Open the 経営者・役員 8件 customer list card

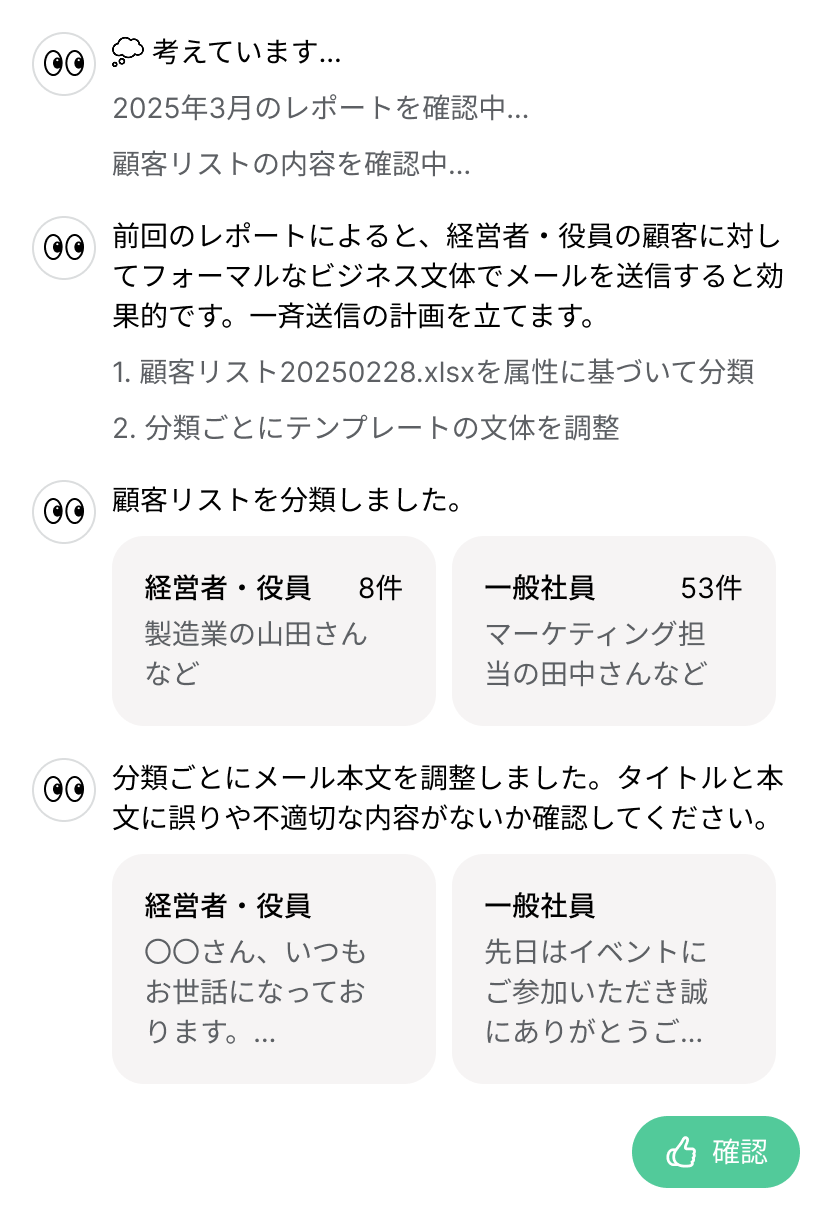pyautogui.click(x=273, y=630)
